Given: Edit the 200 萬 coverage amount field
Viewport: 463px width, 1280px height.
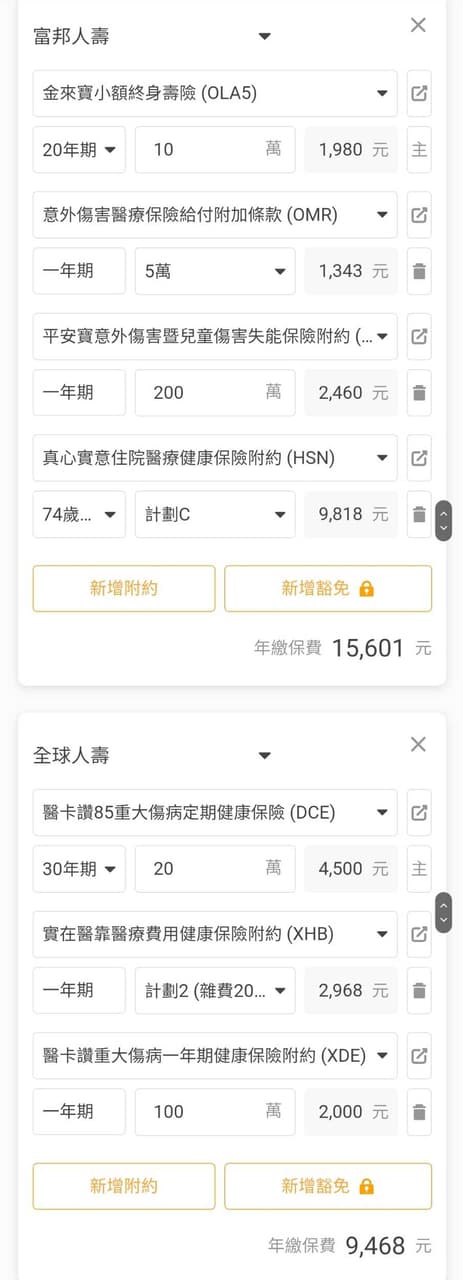Looking at the screenshot, I should [215, 393].
